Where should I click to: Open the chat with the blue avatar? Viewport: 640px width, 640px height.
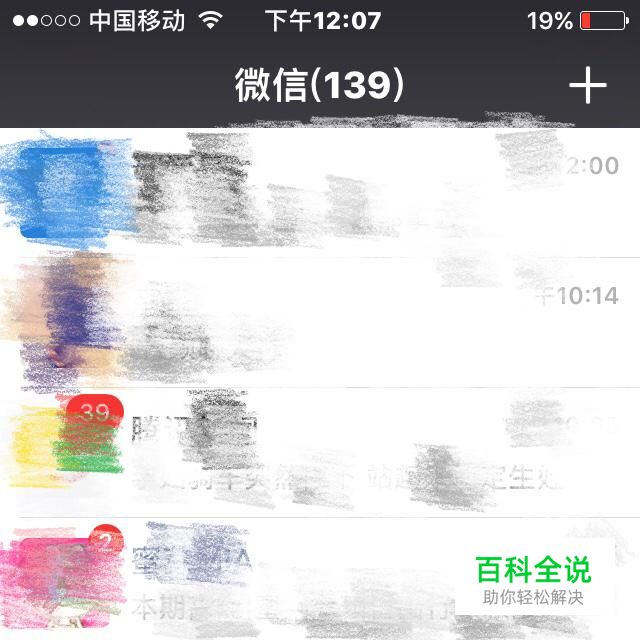click(x=320, y=192)
